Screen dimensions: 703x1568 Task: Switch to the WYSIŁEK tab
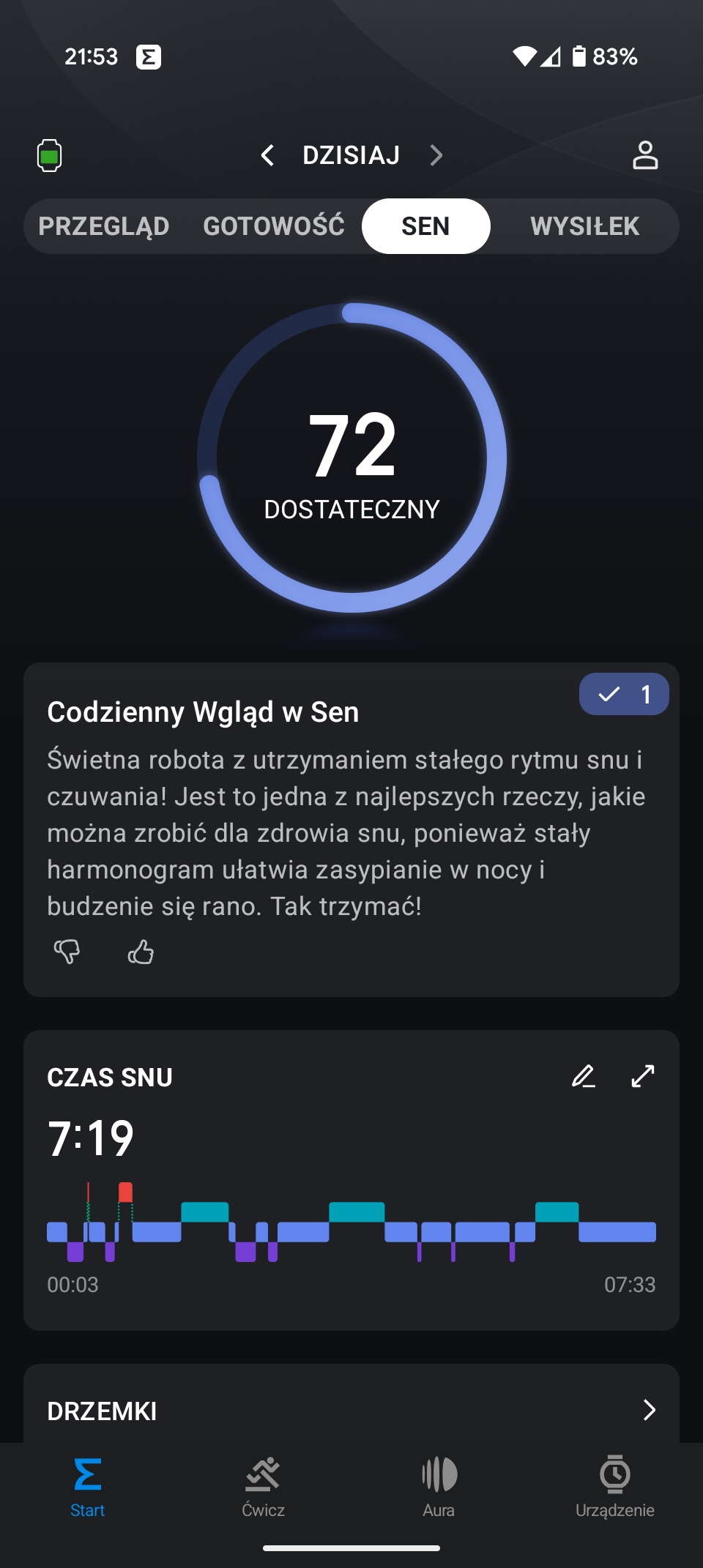pyautogui.click(x=585, y=226)
